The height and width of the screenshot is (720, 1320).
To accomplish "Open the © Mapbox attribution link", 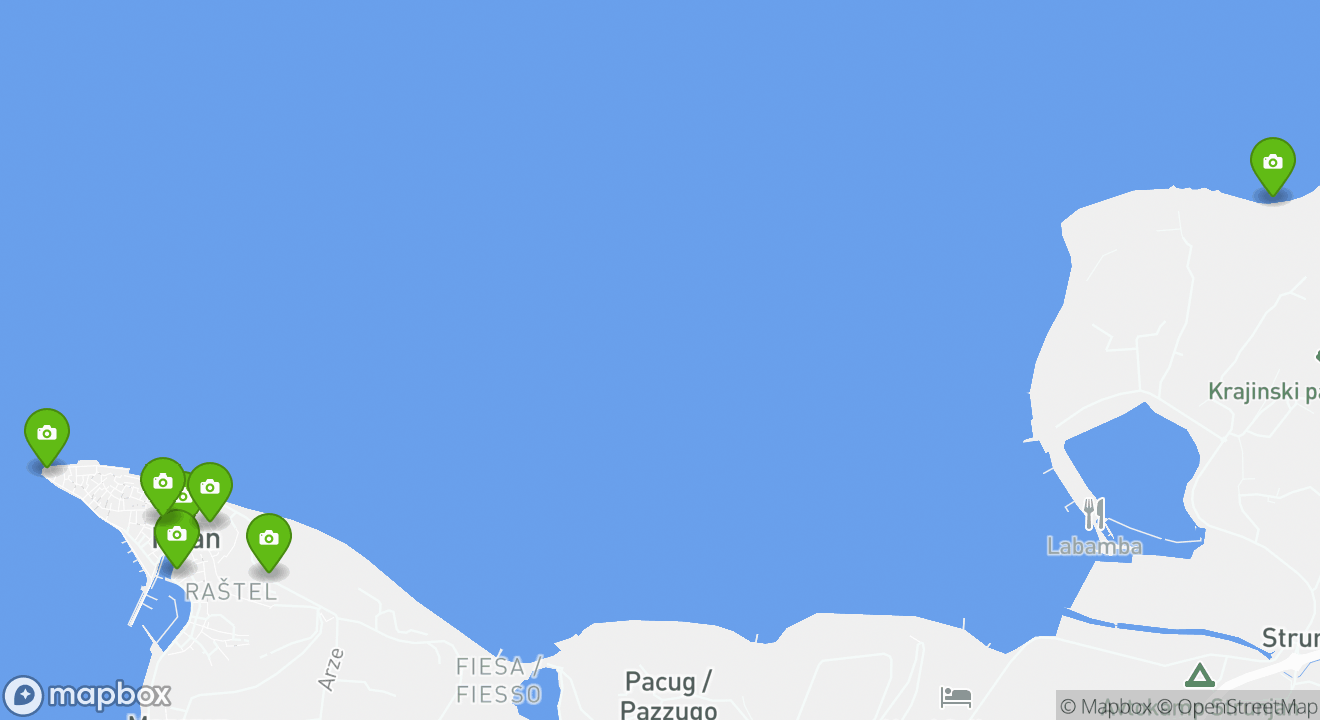I will 1105,707.
